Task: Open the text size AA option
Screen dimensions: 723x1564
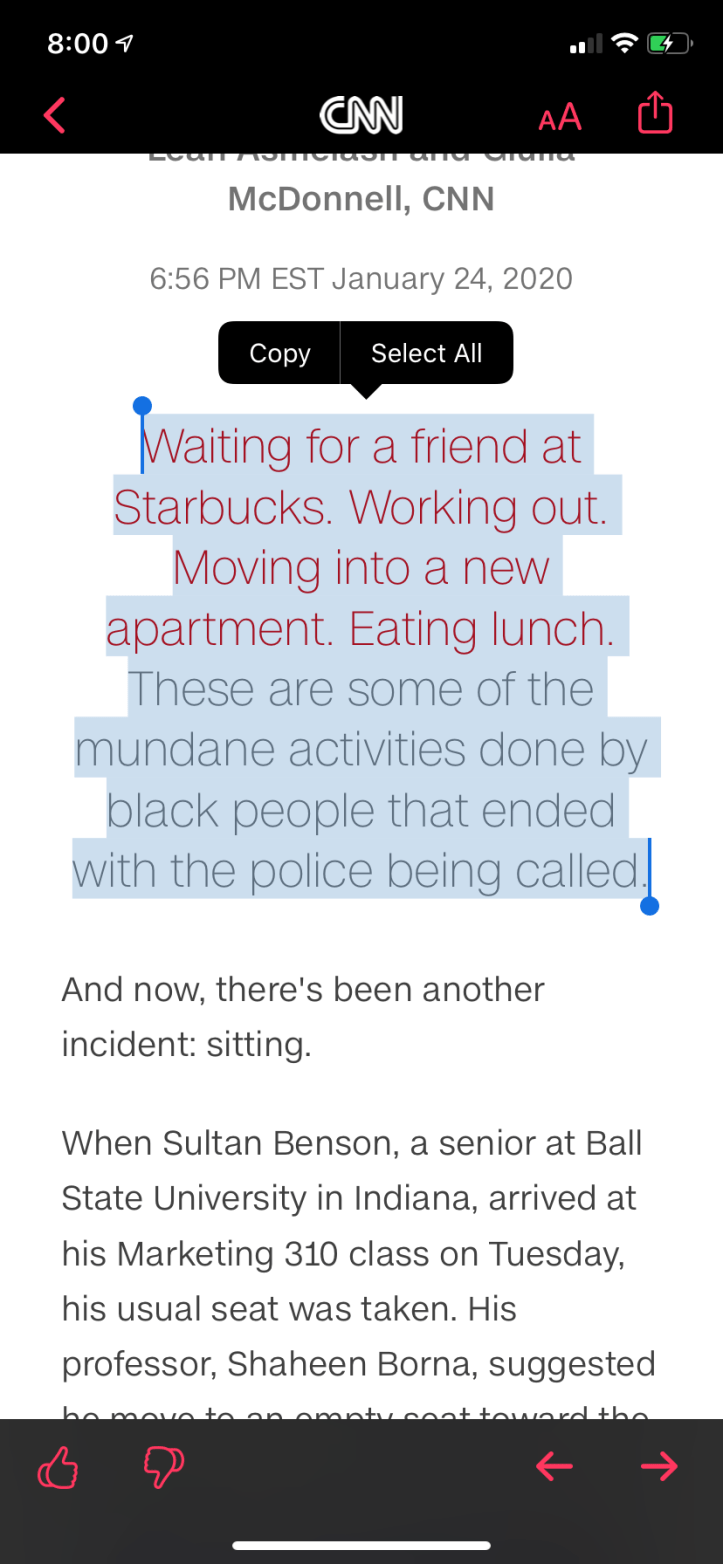Action: (x=559, y=117)
